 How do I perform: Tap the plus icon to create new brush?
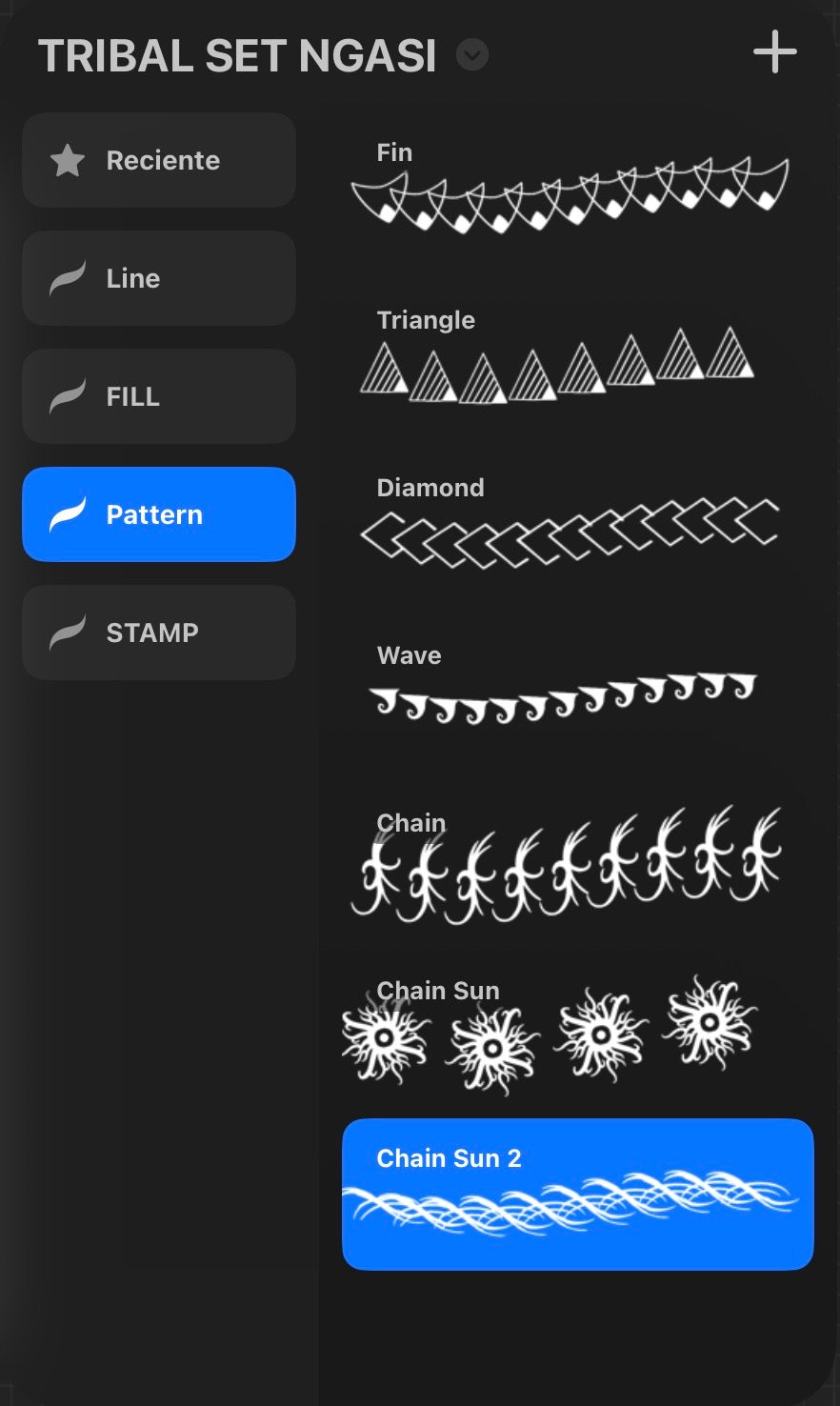click(x=774, y=52)
